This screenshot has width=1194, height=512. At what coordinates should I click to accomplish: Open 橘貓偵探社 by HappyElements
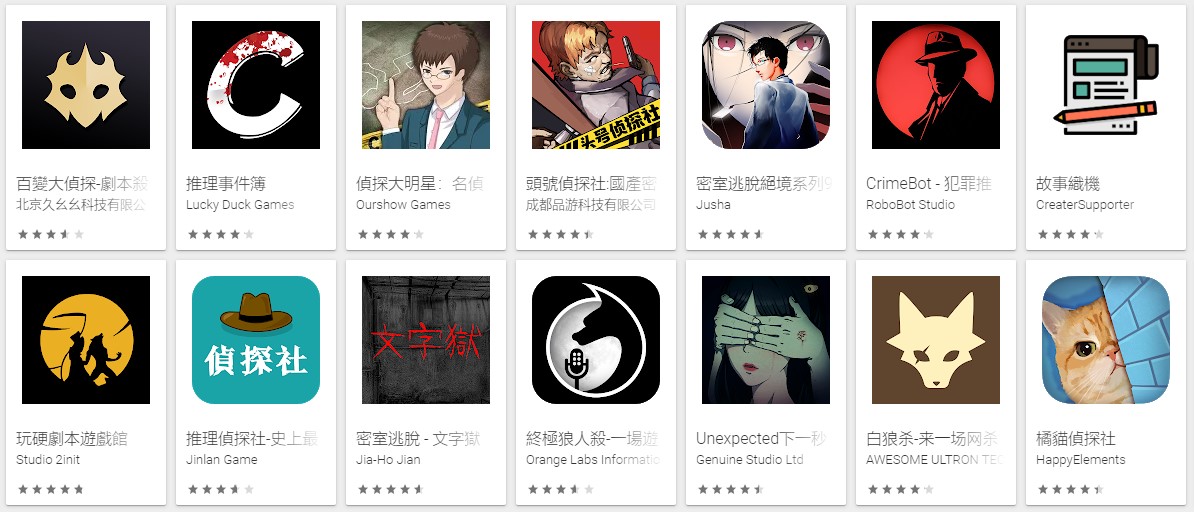pyautogui.click(x=1105, y=340)
